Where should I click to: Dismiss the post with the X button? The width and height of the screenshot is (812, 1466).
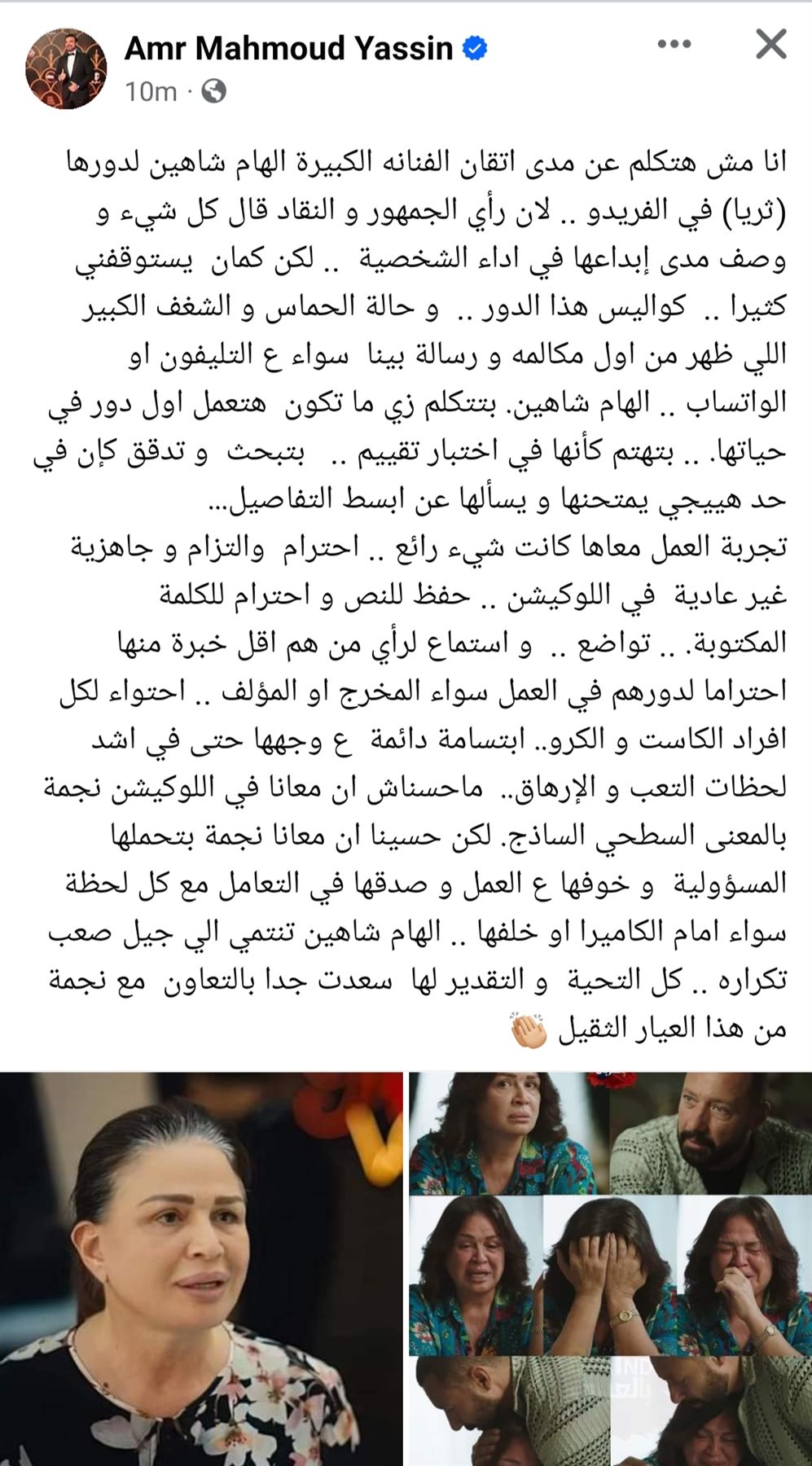(770, 45)
